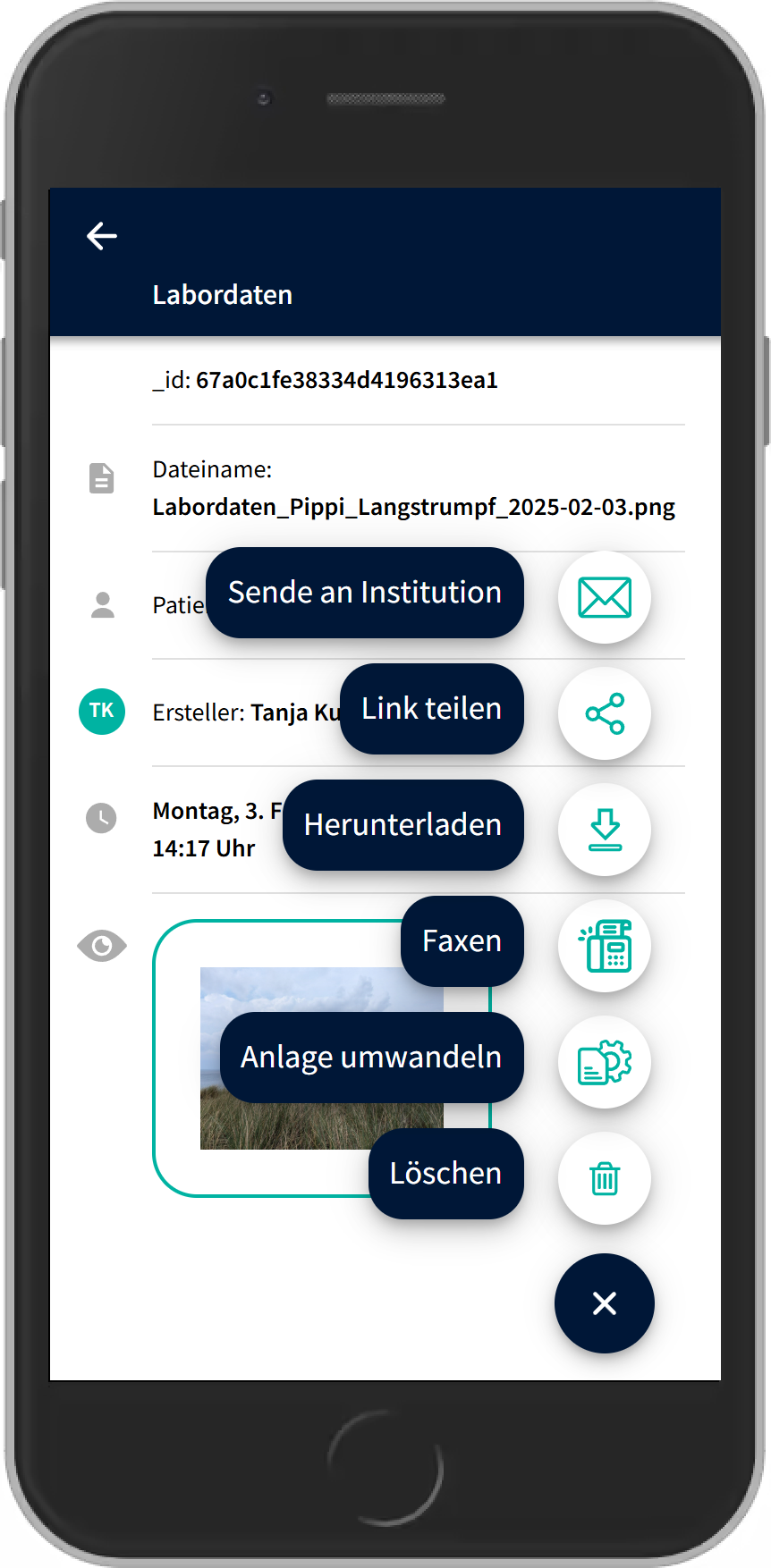The width and height of the screenshot is (771, 1568).
Task: Select the 'Herunterladen' label
Action: [402, 825]
